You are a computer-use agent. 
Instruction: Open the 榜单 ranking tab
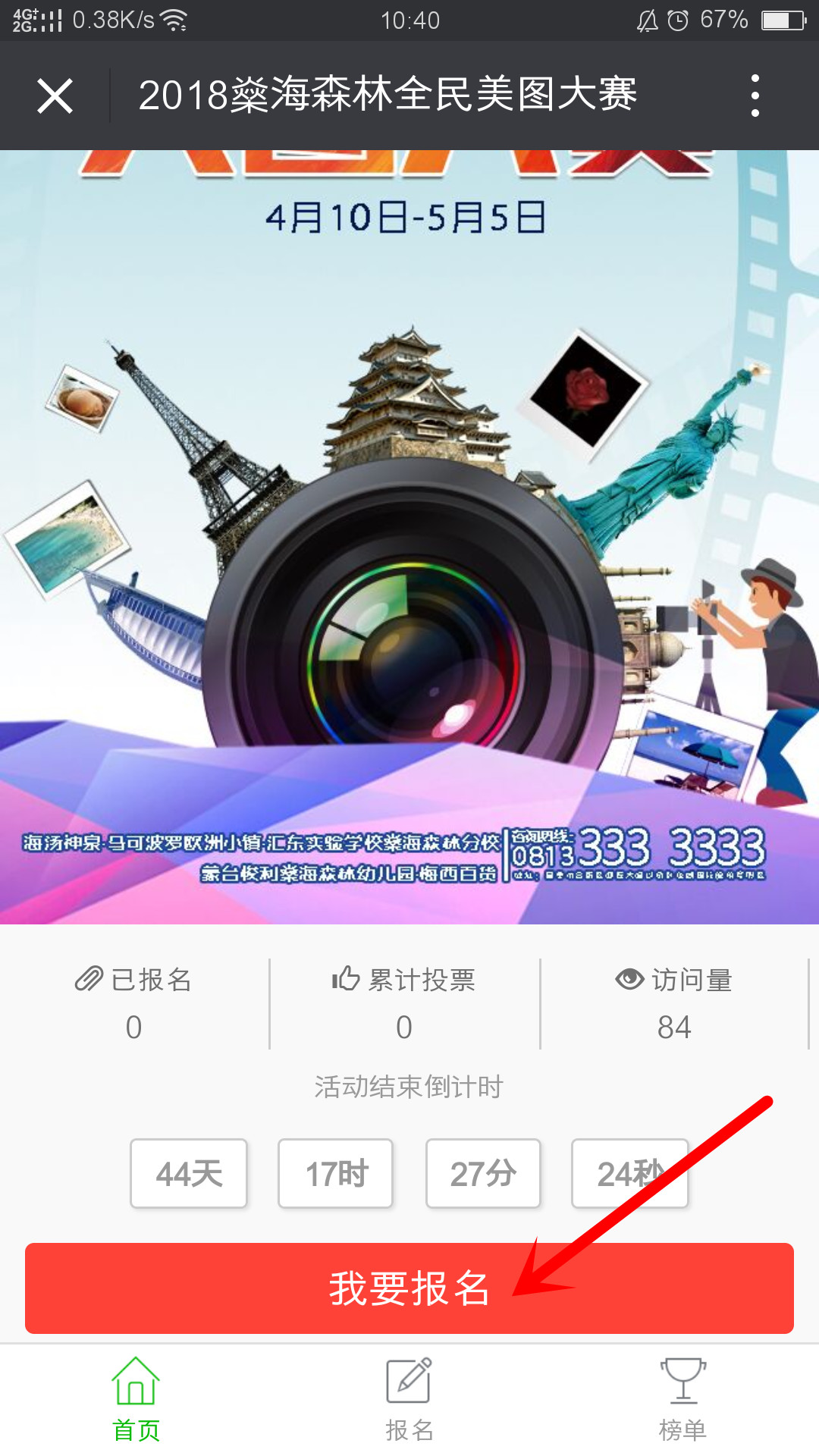(682, 1400)
